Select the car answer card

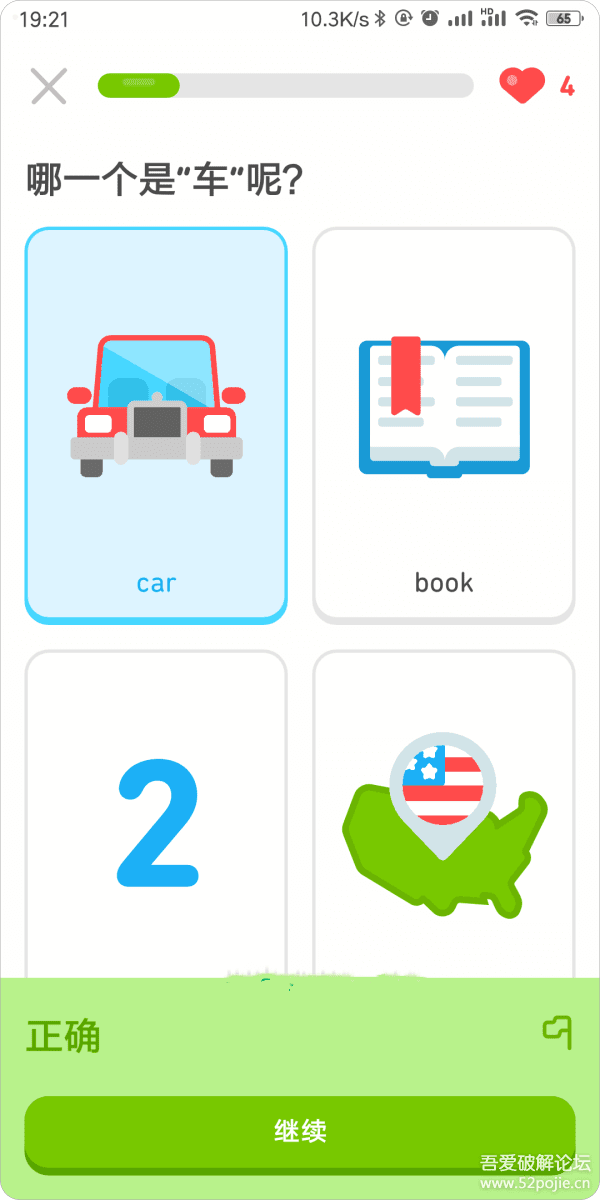[156, 425]
